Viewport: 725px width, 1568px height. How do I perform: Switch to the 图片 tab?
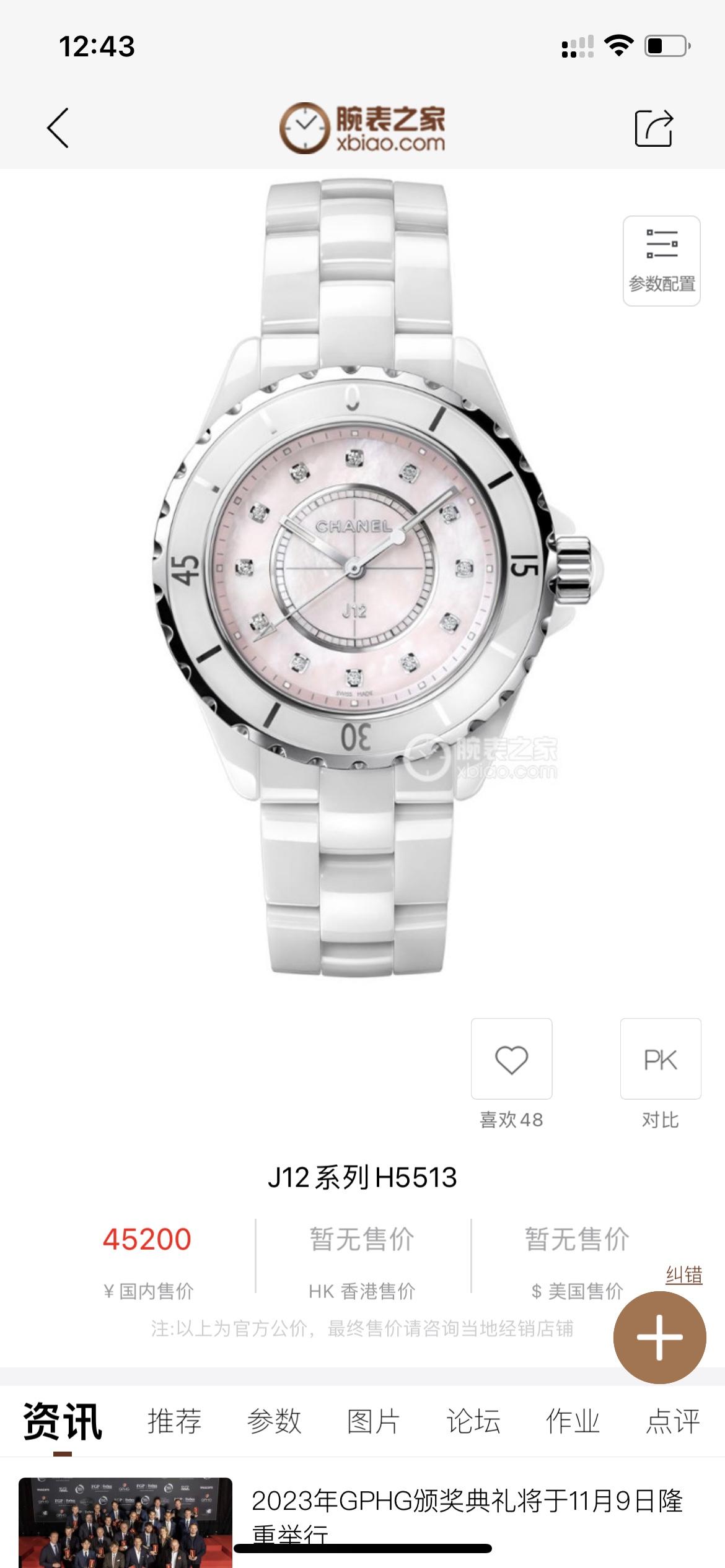coord(373,1421)
